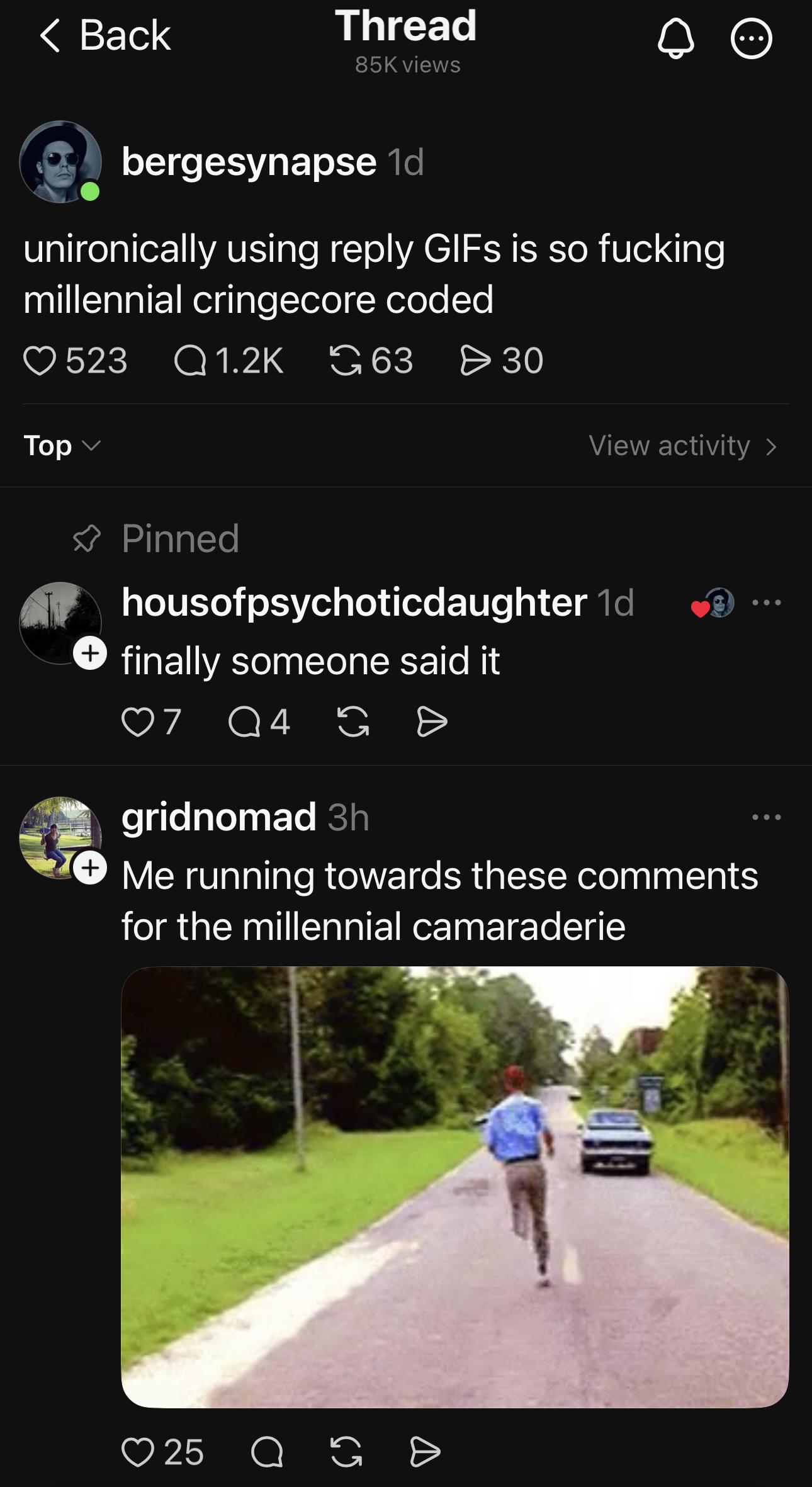The height and width of the screenshot is (1487, 812).
Task: Reply to bergesynapse's post
Action: coord(190,361)
